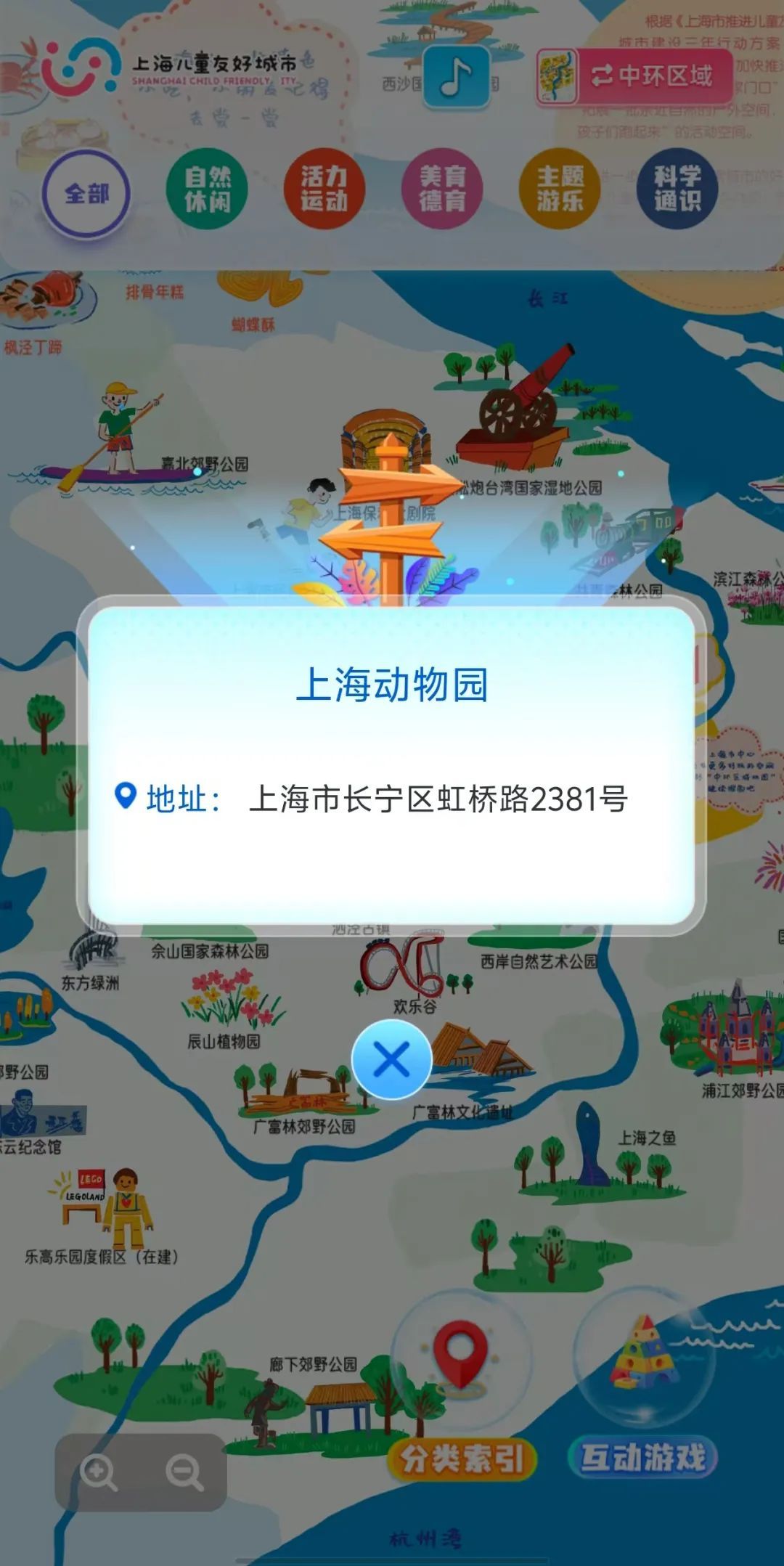The width and height of the screenshot is (784, 1566).
Task: Choose the 科学通识 category
Action: [x=677, y=189]
